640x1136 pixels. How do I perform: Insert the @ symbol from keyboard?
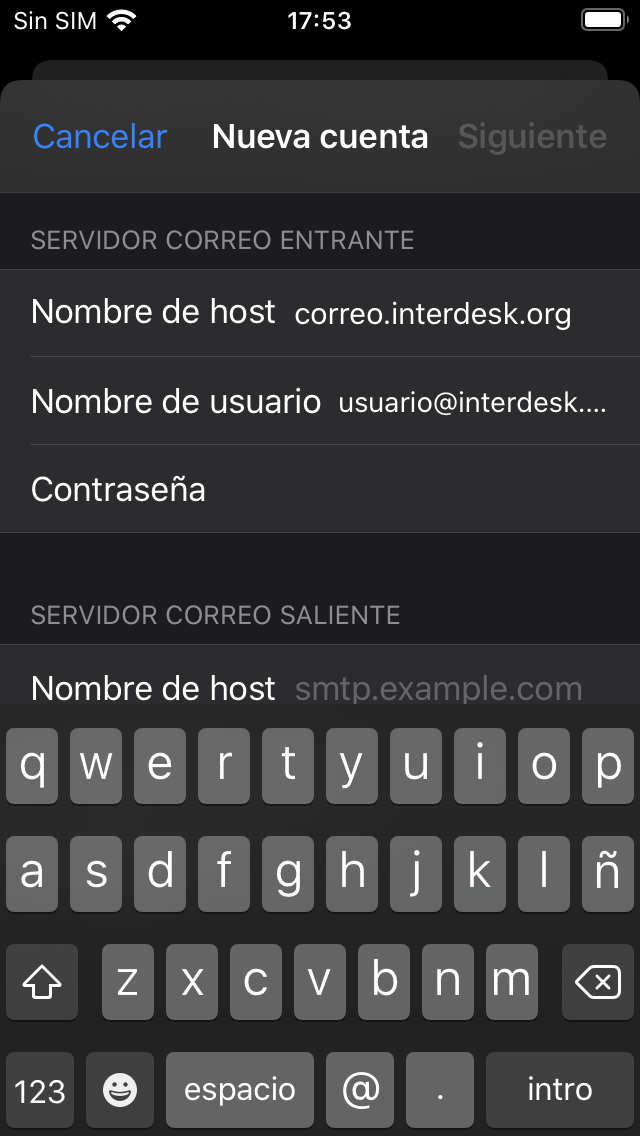tap(360, 1090)
